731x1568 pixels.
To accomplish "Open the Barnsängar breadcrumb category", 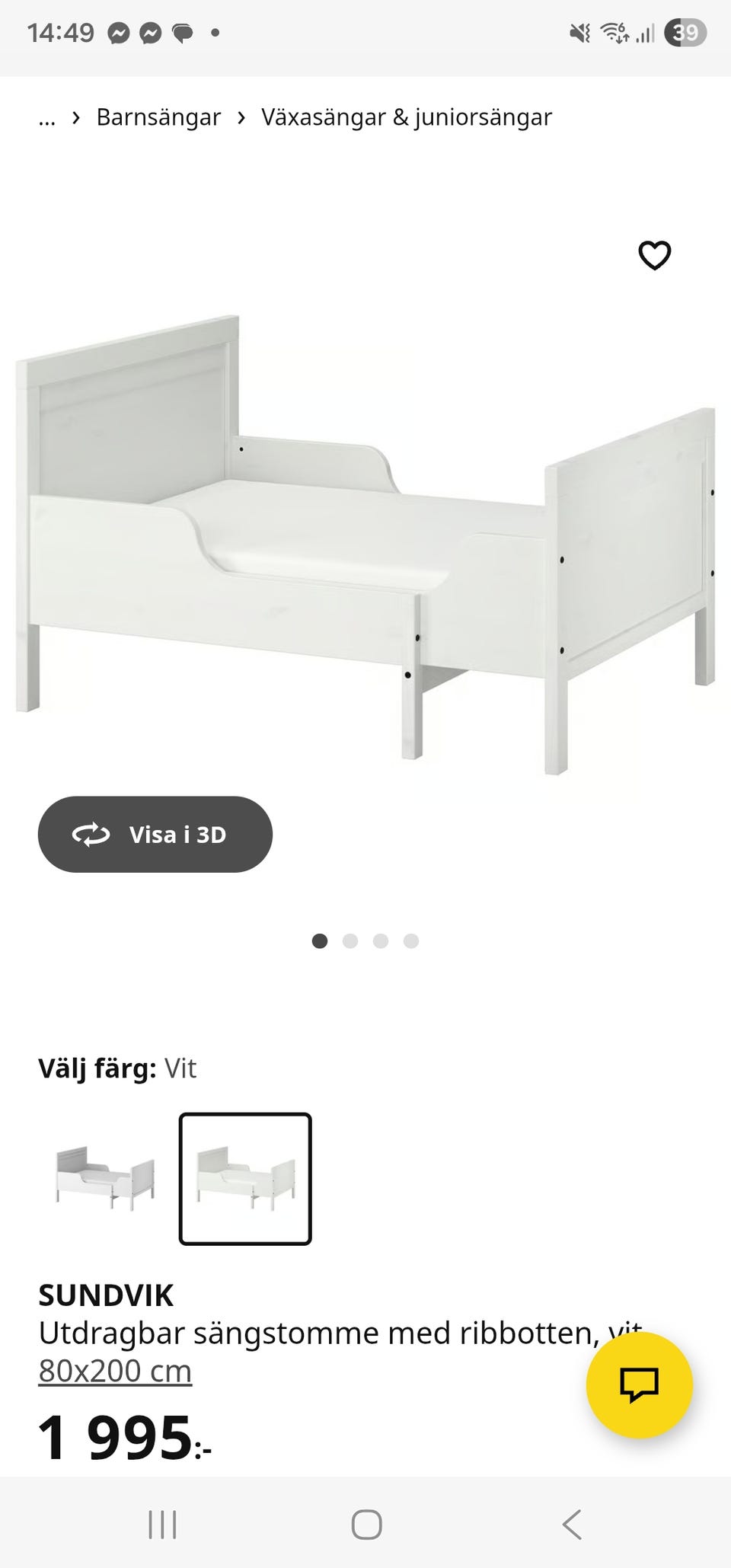I will point(158,117).
